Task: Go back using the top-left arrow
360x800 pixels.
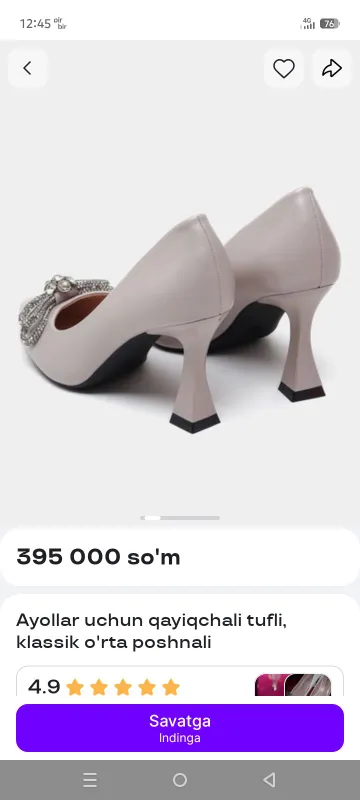Action: pos(28,68)
